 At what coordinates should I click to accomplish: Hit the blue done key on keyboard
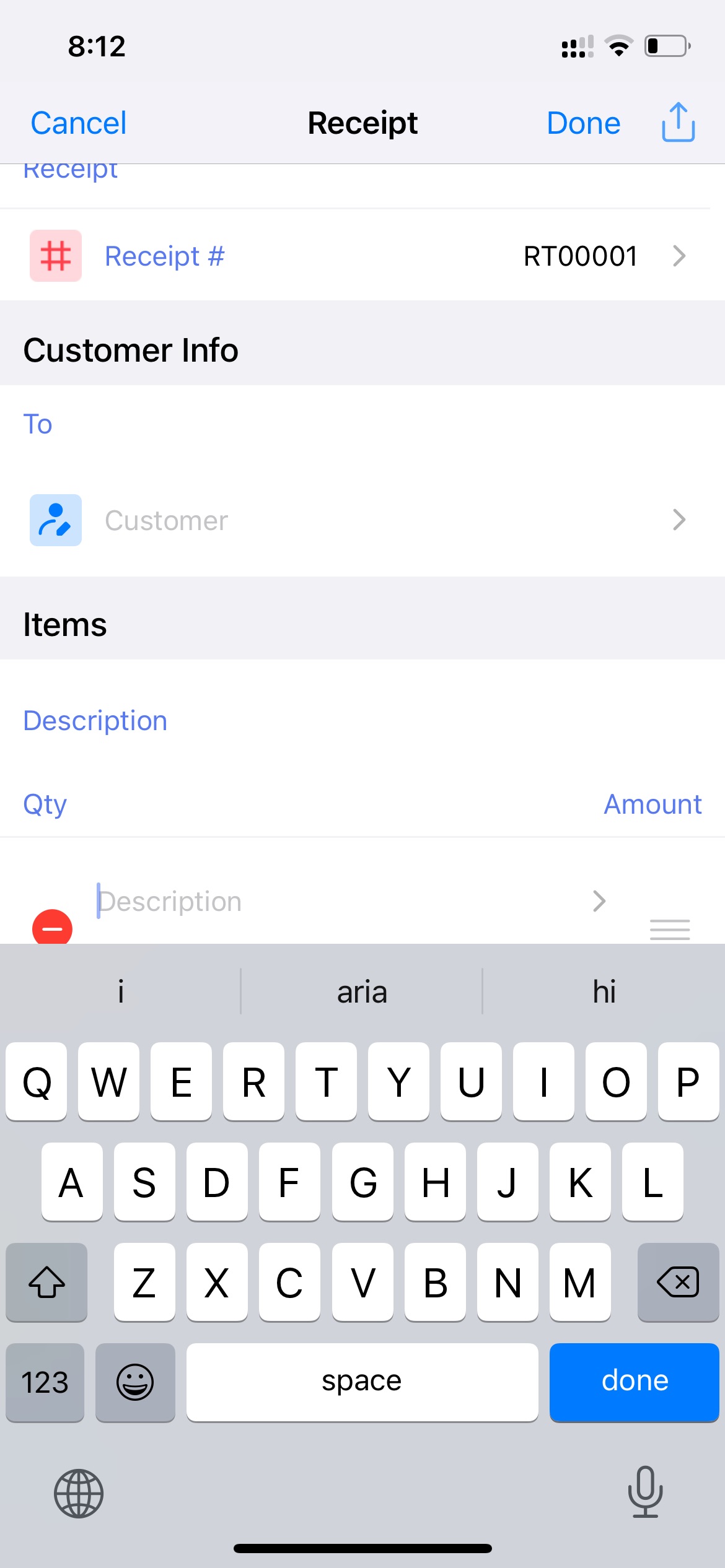coord(635,1382)
